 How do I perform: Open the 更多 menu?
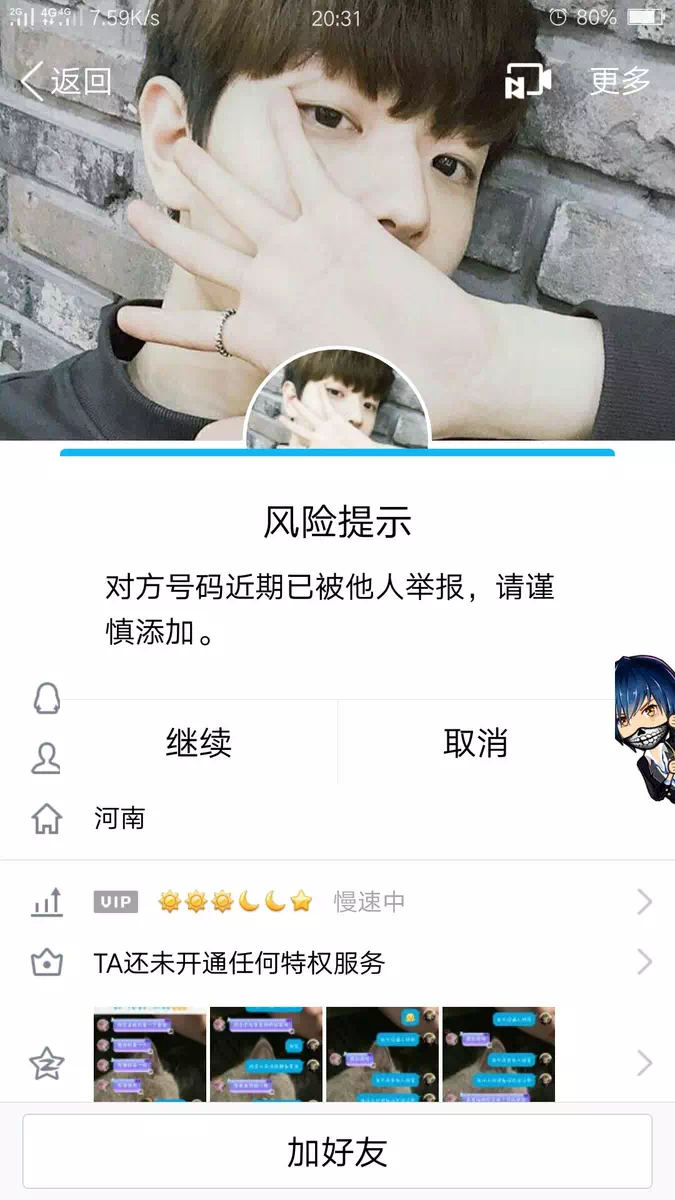tap(620, 81)
